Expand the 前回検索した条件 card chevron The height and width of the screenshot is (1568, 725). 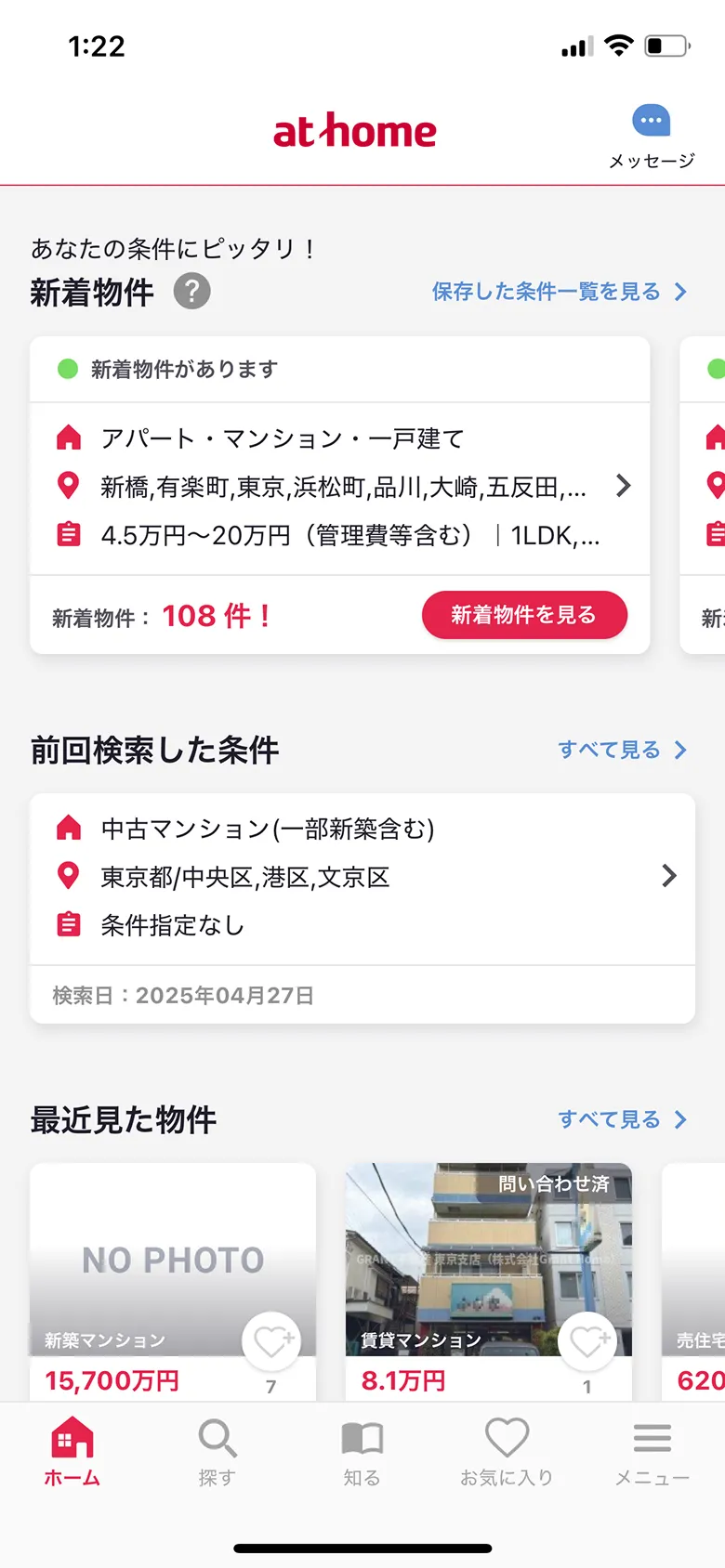point(668,876)
